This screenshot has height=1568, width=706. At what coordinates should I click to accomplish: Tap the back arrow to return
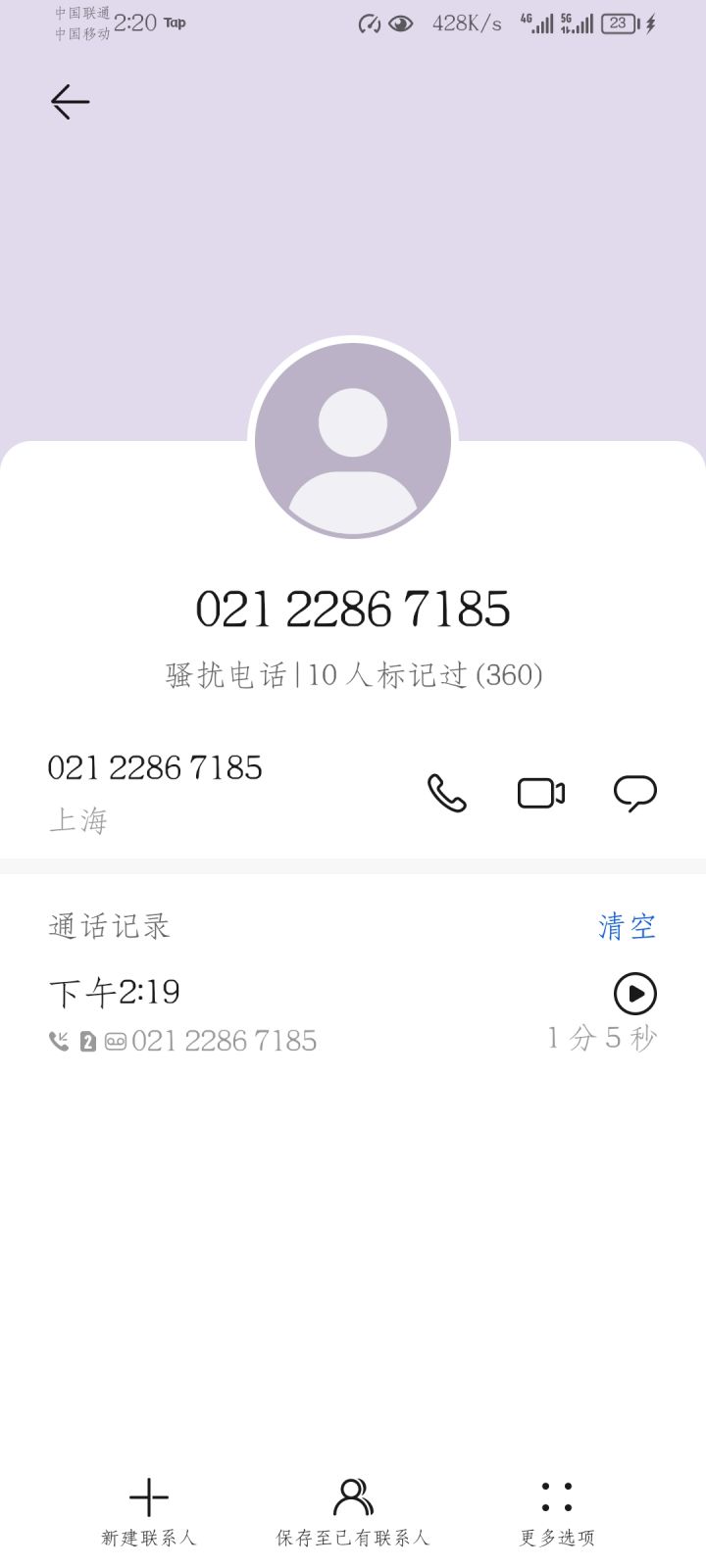(x=69, y=102)
